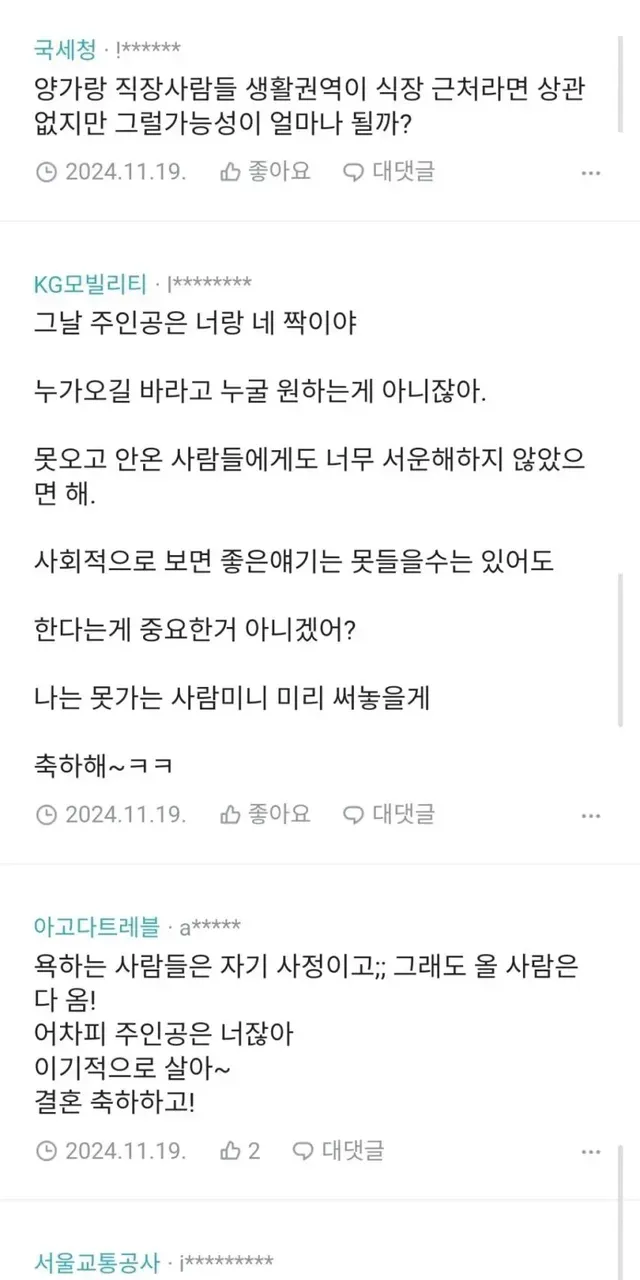Open more options on KG모빌리티 comment

[591, 815]
